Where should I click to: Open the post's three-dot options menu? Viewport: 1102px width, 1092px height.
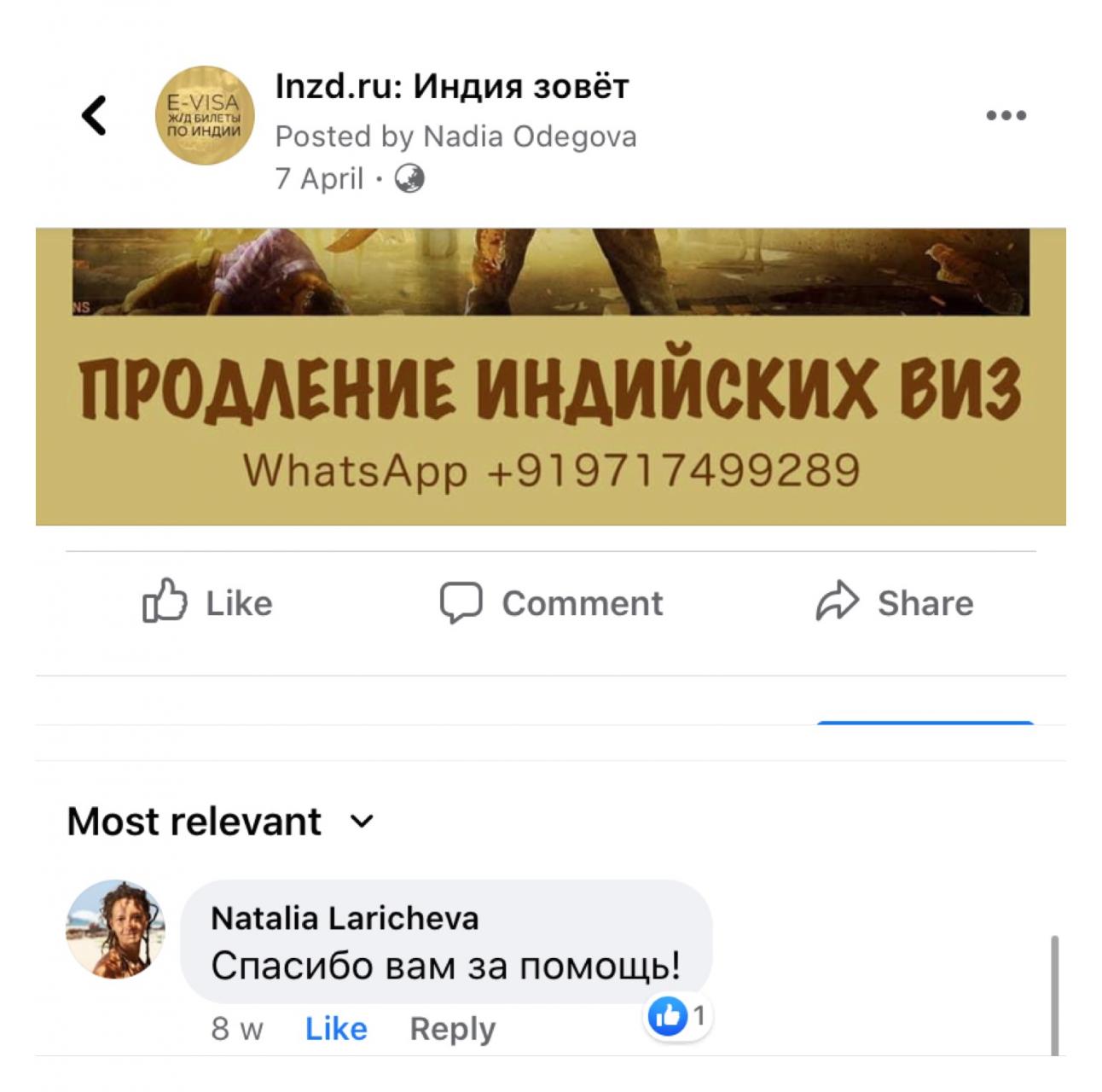coord(1006,115)
